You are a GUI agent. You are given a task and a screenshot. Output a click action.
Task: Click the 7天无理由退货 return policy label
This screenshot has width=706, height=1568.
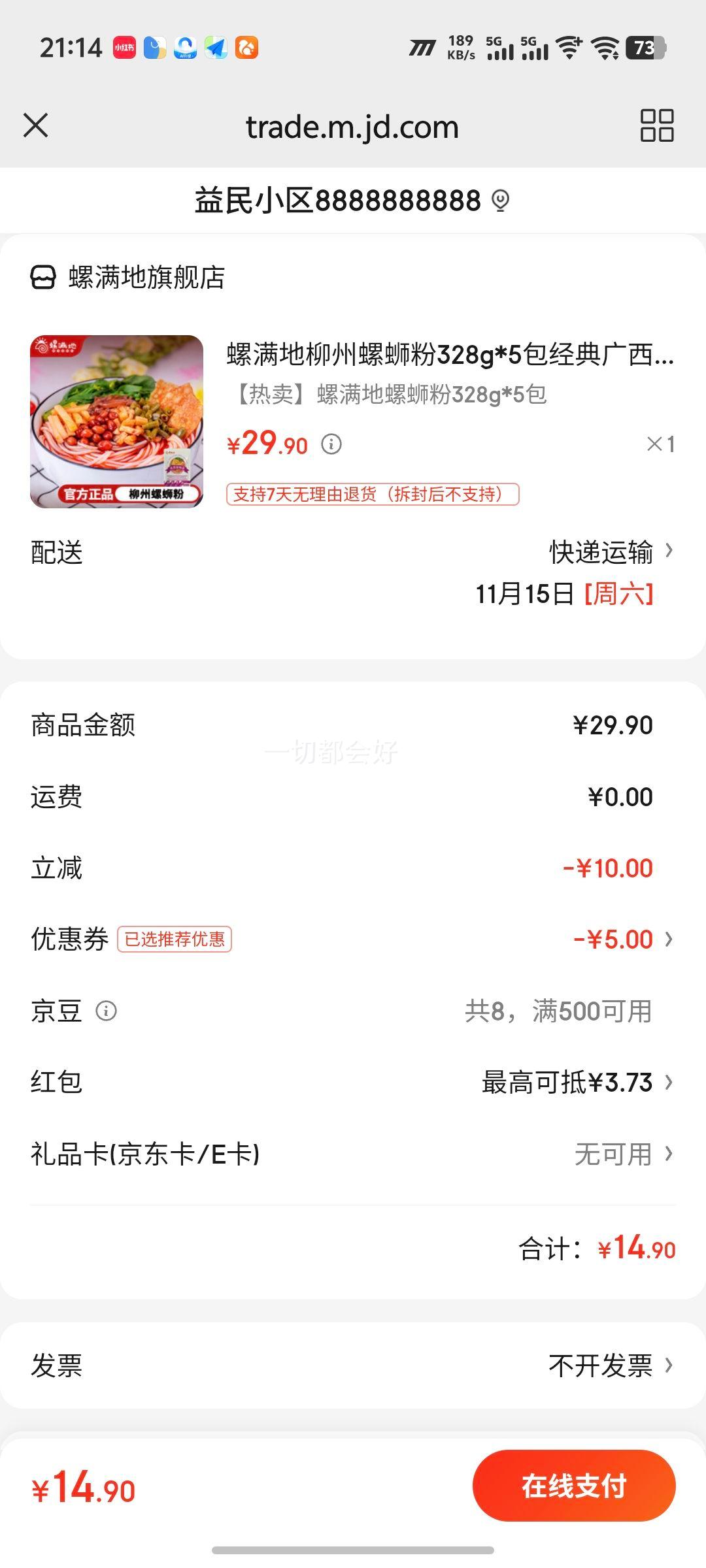coord(373,495)
